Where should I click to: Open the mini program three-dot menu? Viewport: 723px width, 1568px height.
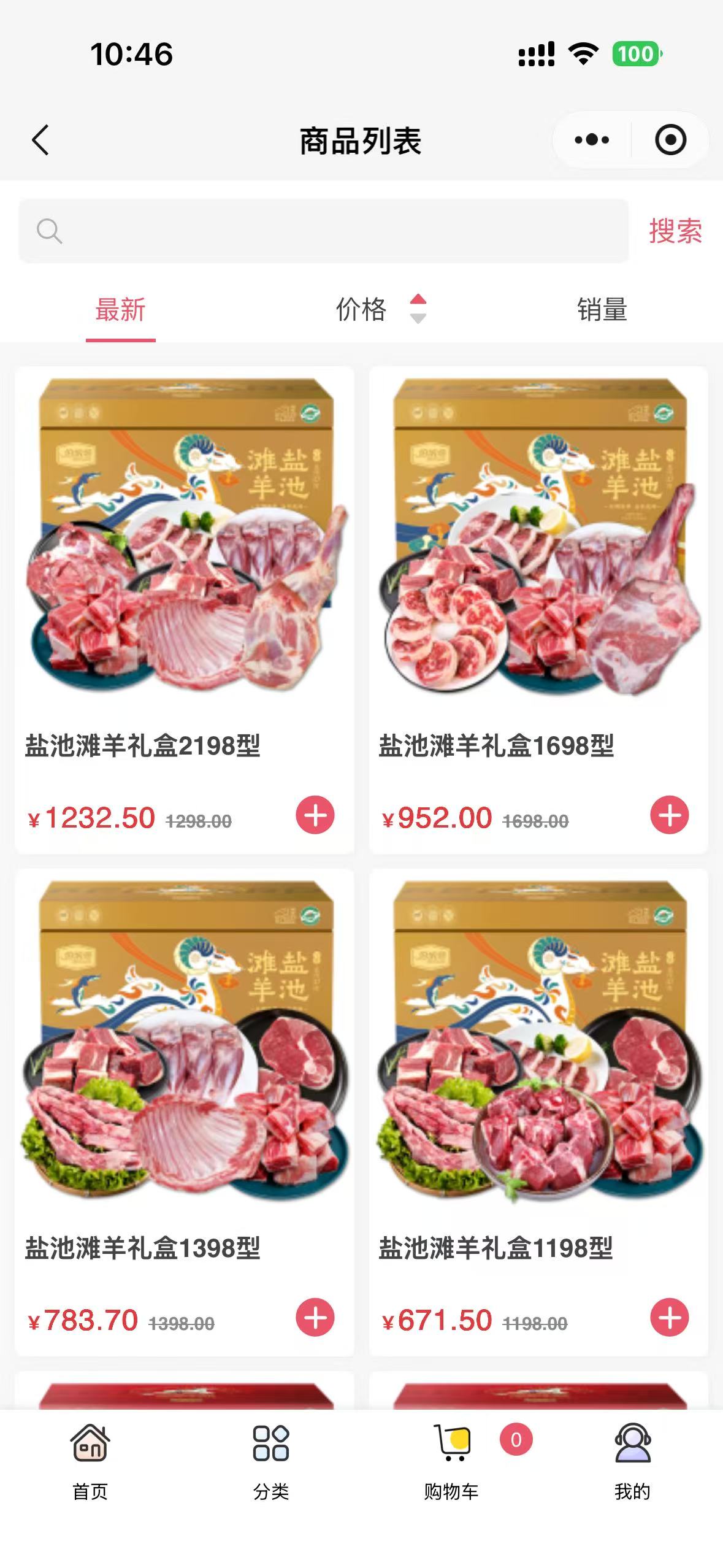coord(592,140)
